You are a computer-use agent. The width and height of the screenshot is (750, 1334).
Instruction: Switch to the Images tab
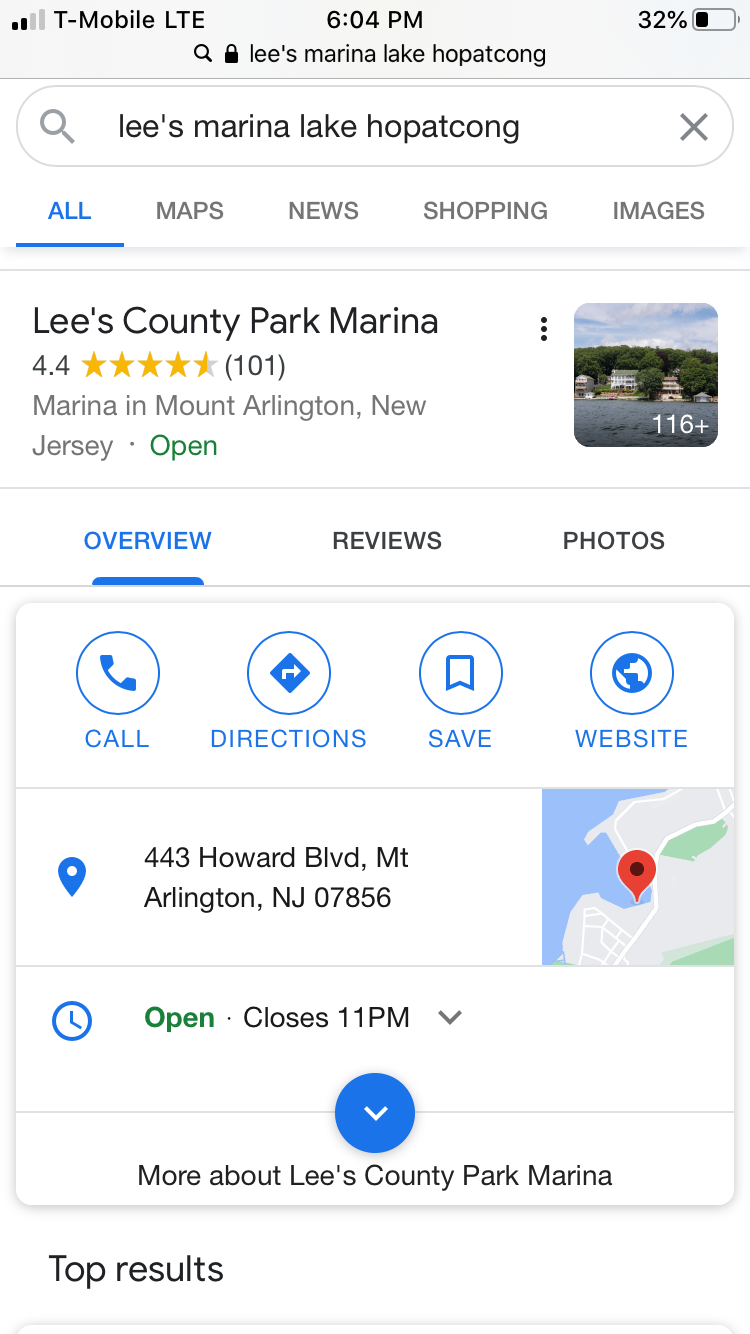pos(658,211)
